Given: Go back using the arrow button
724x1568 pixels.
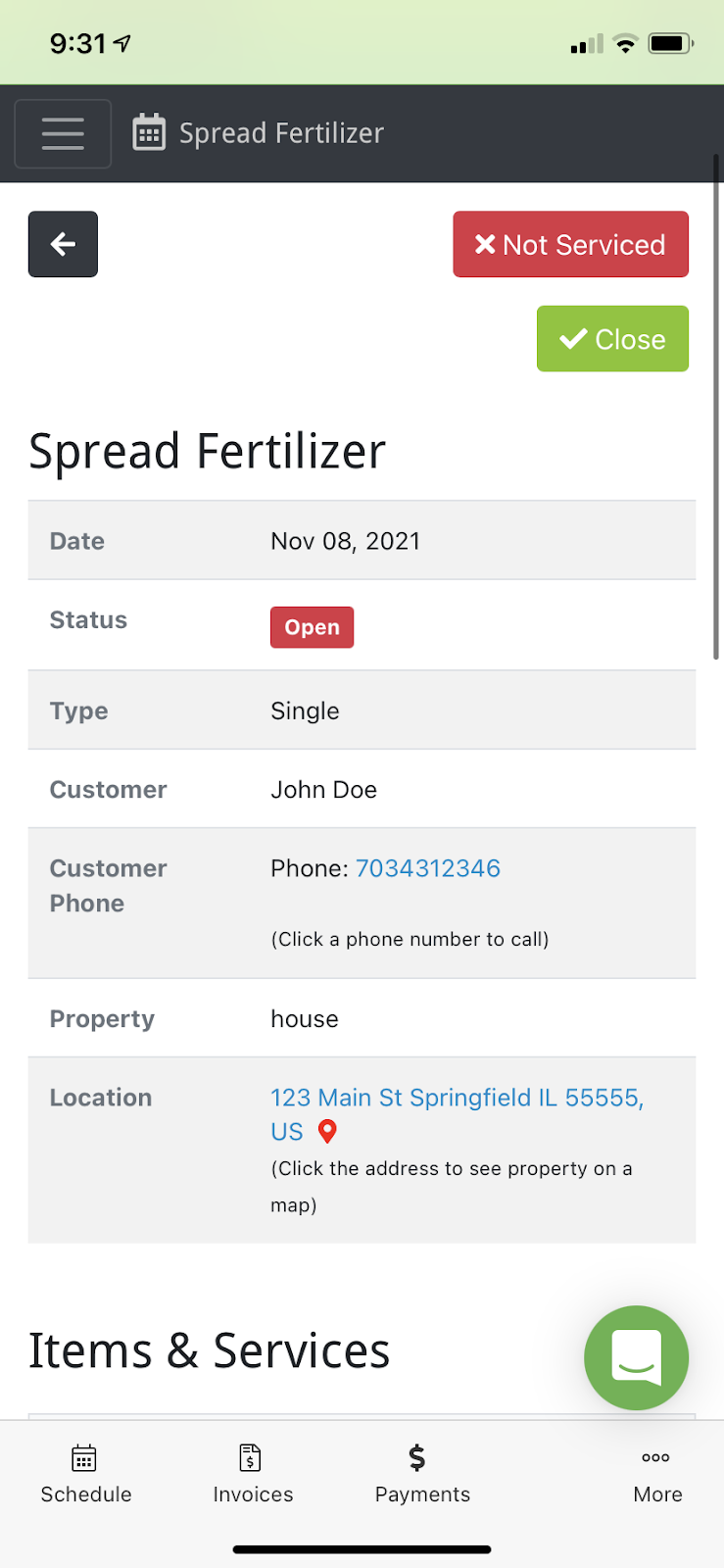Looking at the screenshot, I should (63, 244).
